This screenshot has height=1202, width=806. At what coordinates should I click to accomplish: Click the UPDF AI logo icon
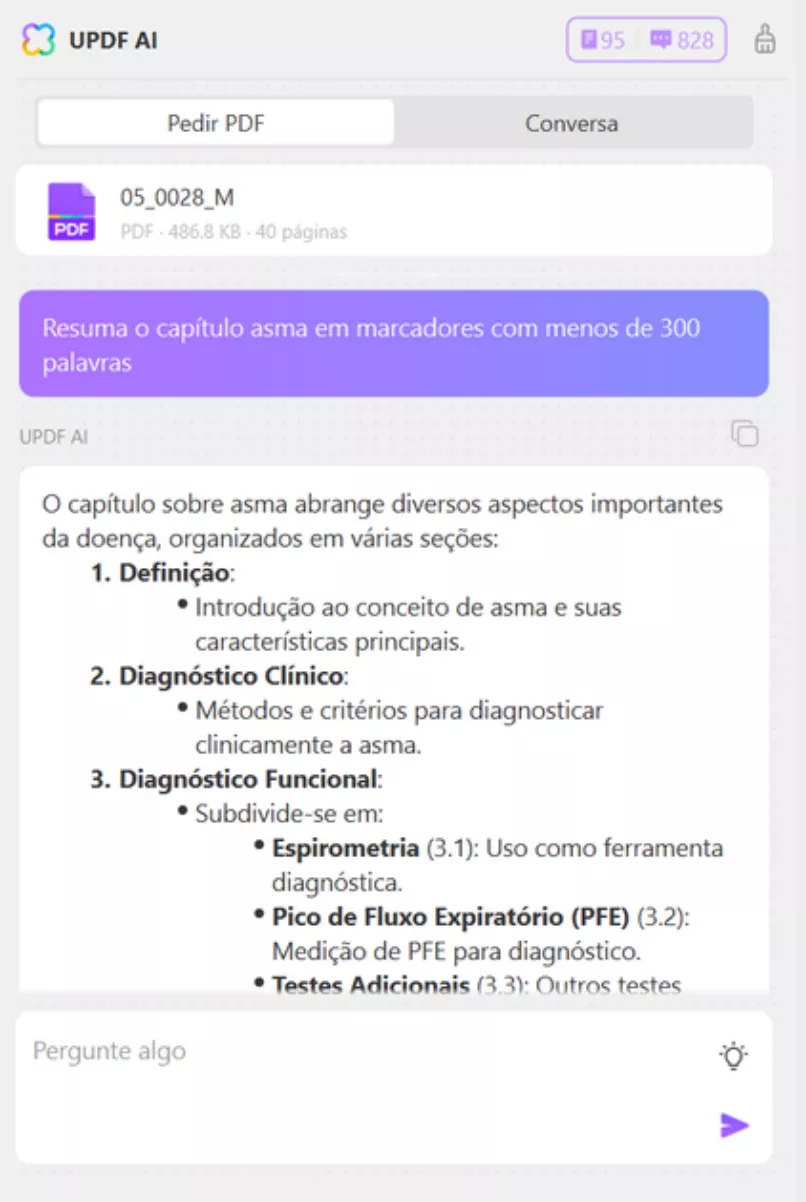[x=38, y=40]
